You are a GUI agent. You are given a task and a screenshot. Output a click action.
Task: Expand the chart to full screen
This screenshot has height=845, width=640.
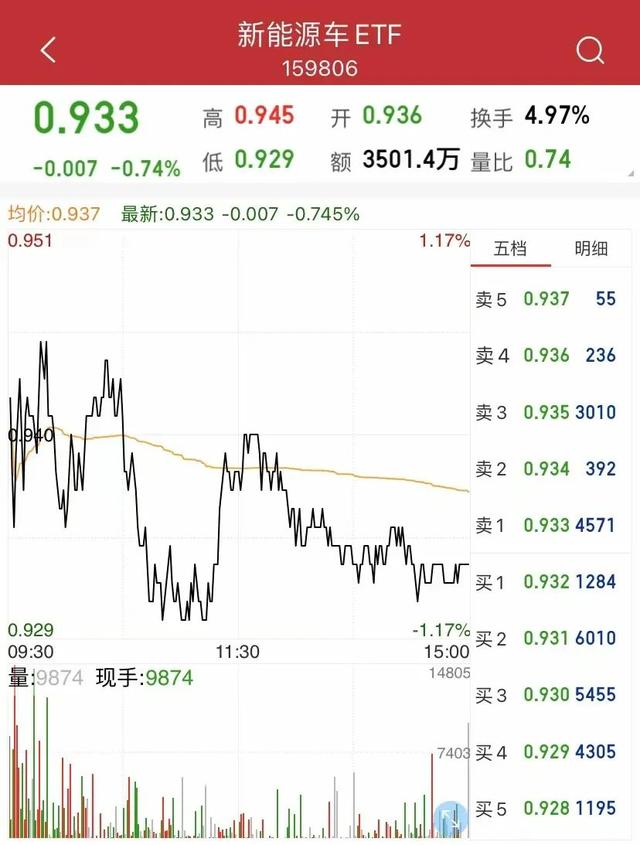click(452, 817)
